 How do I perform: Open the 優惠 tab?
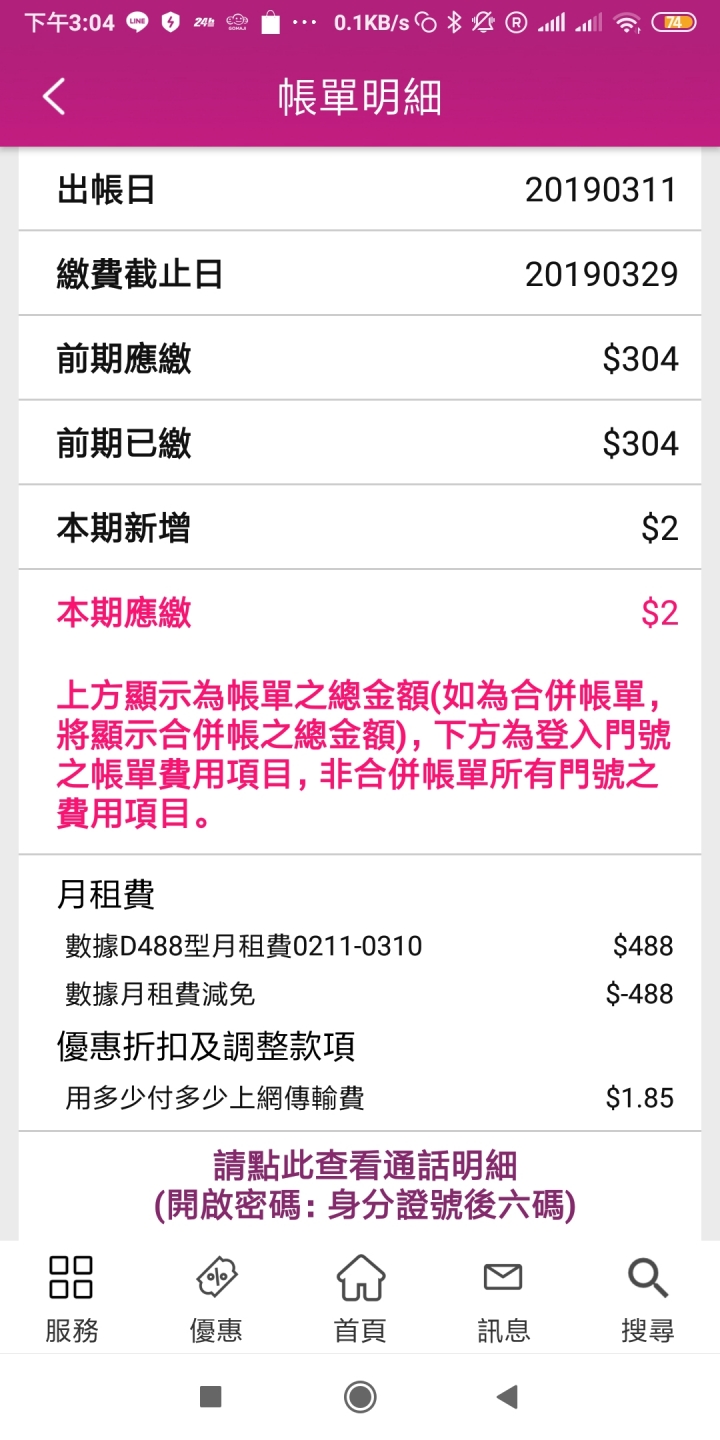[216, 1299]
